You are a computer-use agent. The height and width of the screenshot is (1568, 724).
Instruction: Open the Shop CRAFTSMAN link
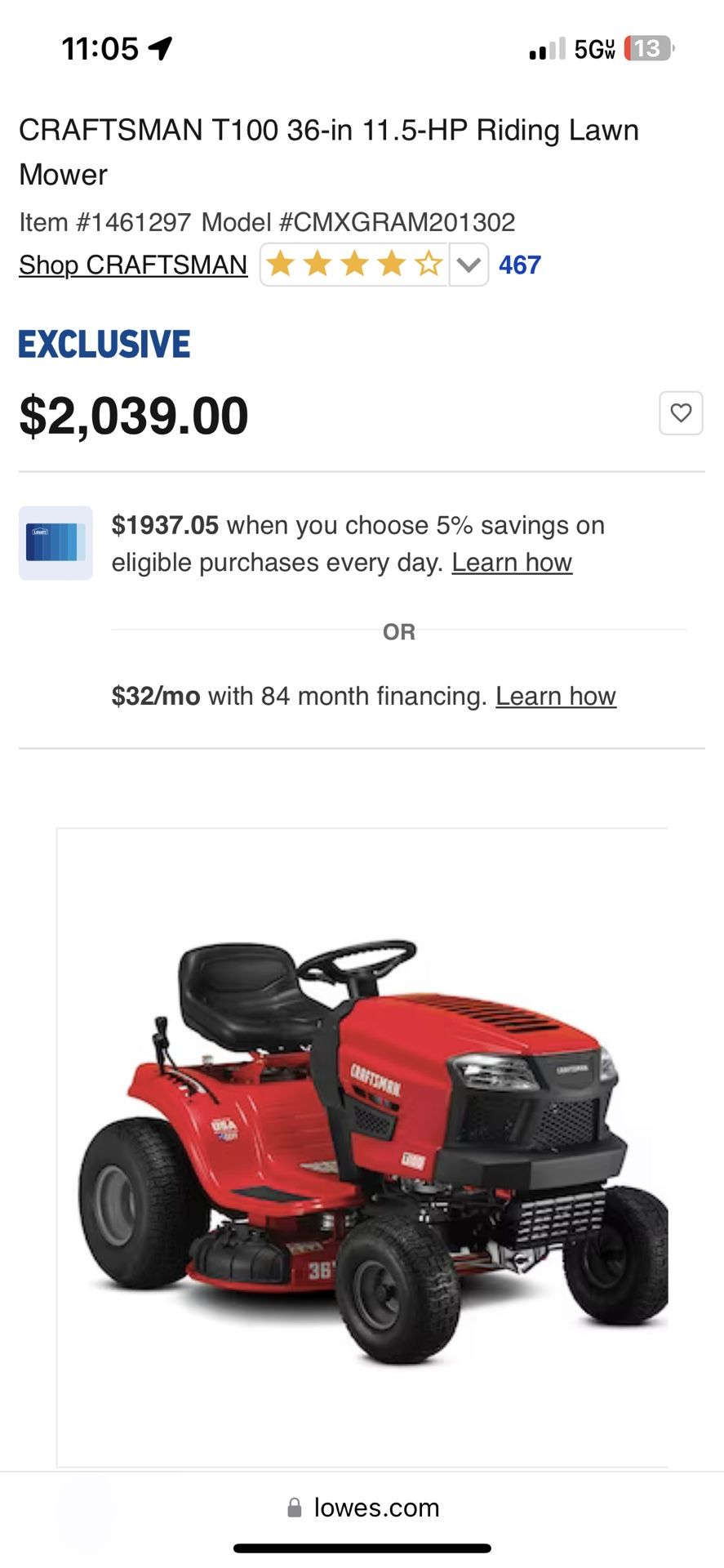[133, 265]
